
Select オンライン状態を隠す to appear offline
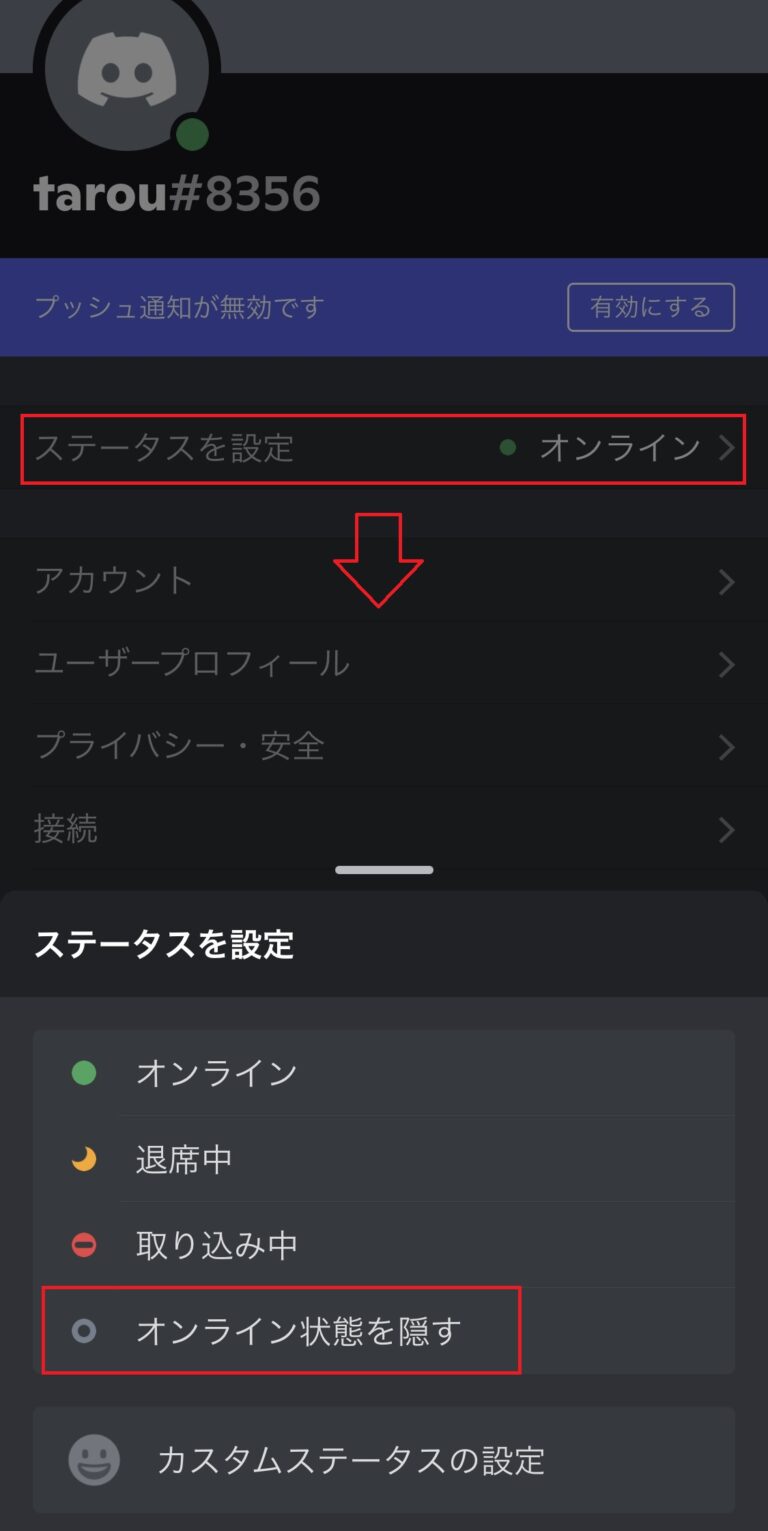(x=298, y=1331)
